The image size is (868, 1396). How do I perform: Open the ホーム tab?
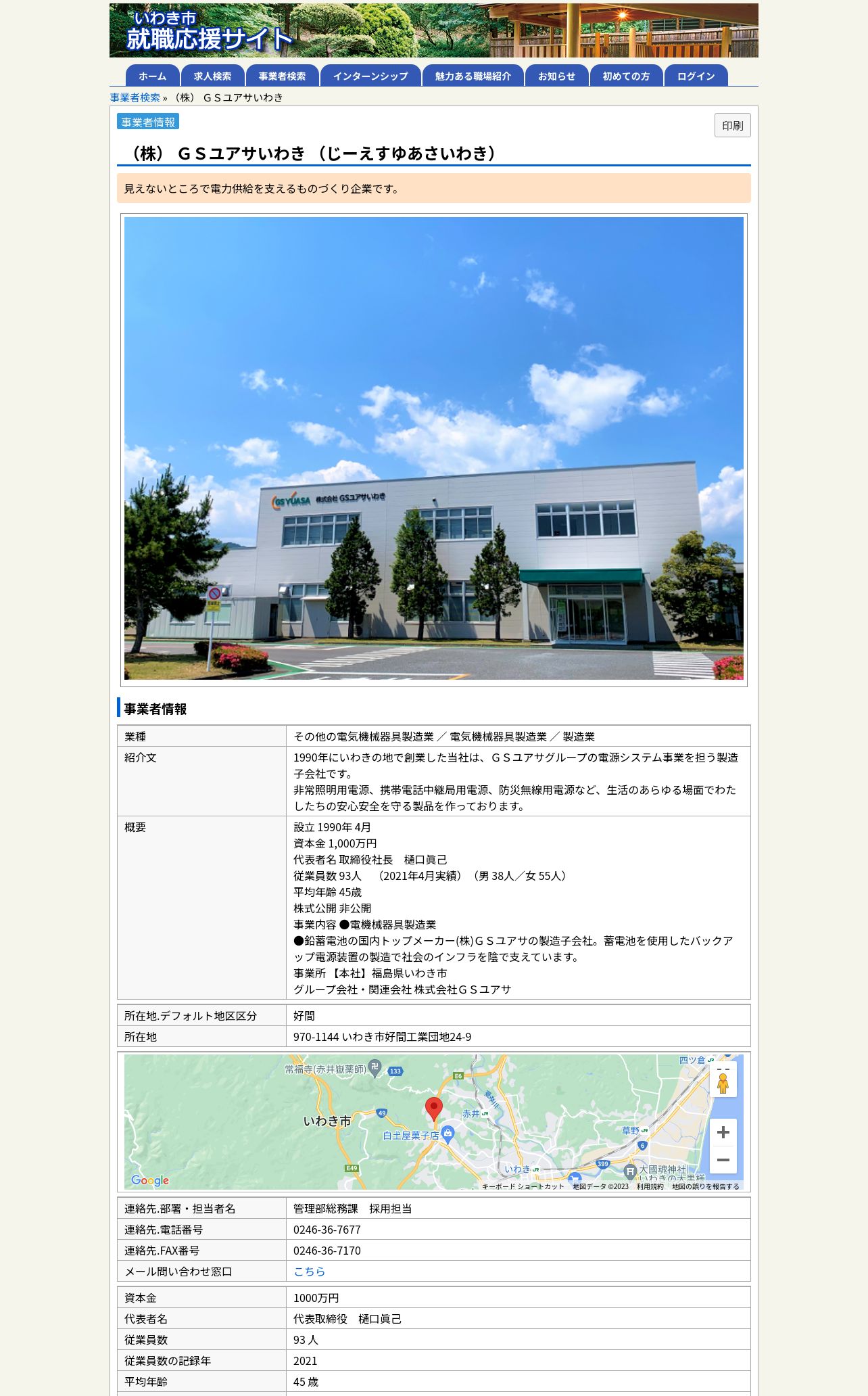[152, 76]
